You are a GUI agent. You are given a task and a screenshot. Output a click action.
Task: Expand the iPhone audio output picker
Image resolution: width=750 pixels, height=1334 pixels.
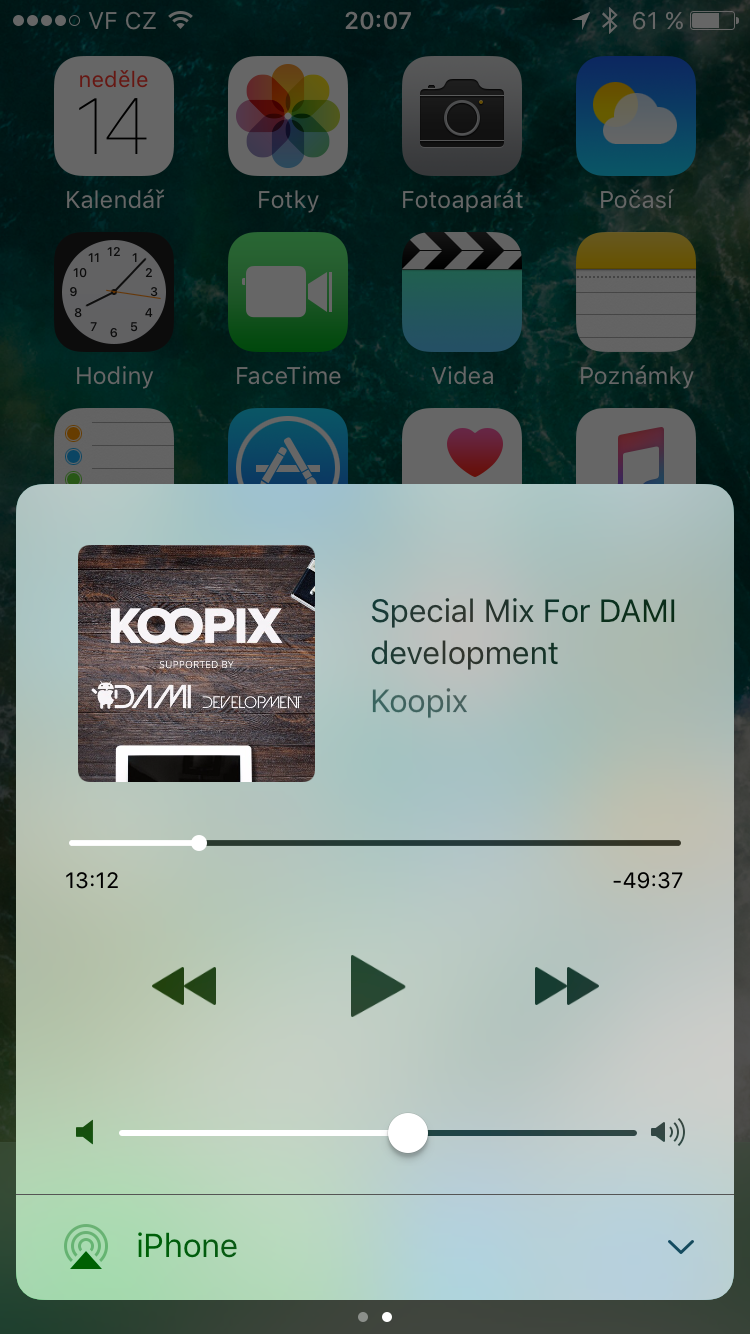pyautogui.click(x=680, y=1246)
